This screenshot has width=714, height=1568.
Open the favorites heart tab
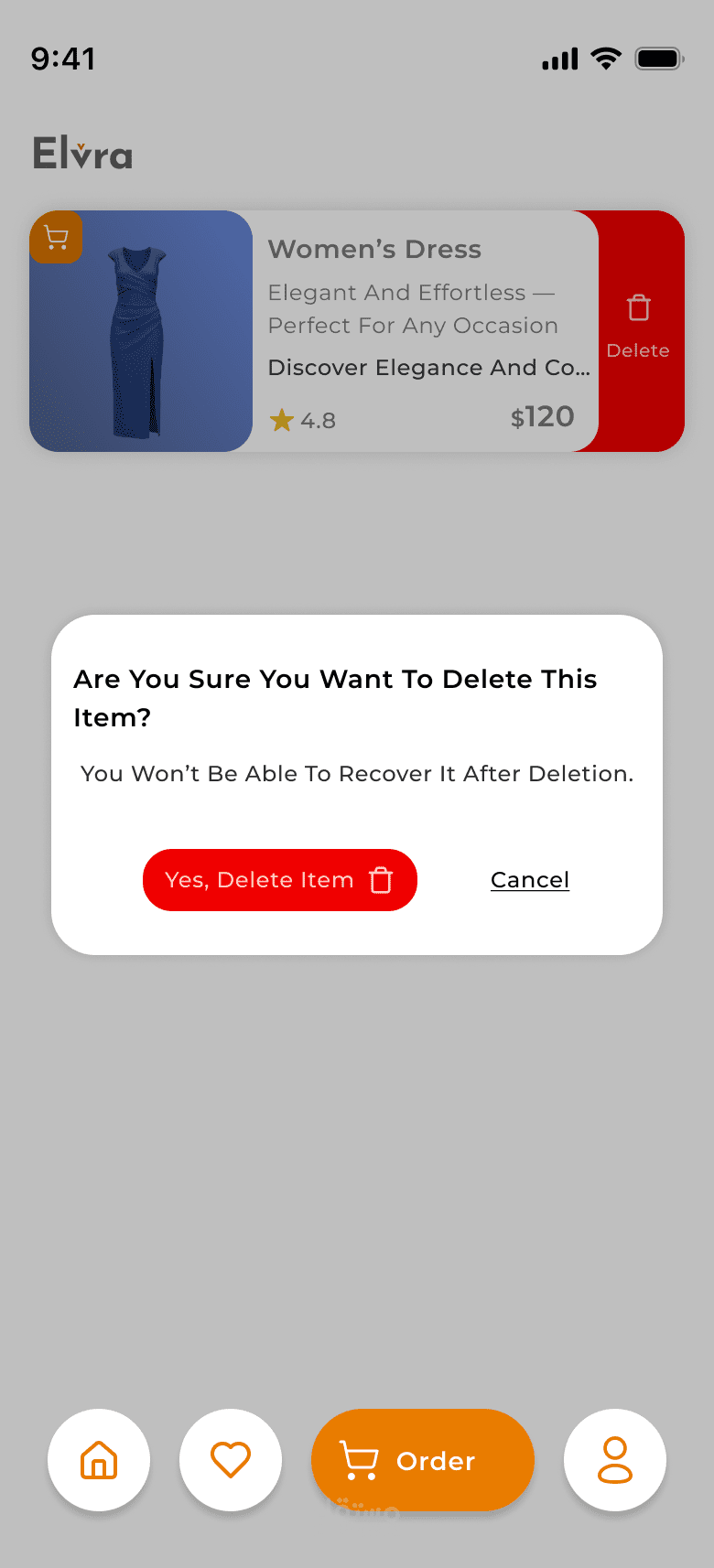pos(231,1460)
